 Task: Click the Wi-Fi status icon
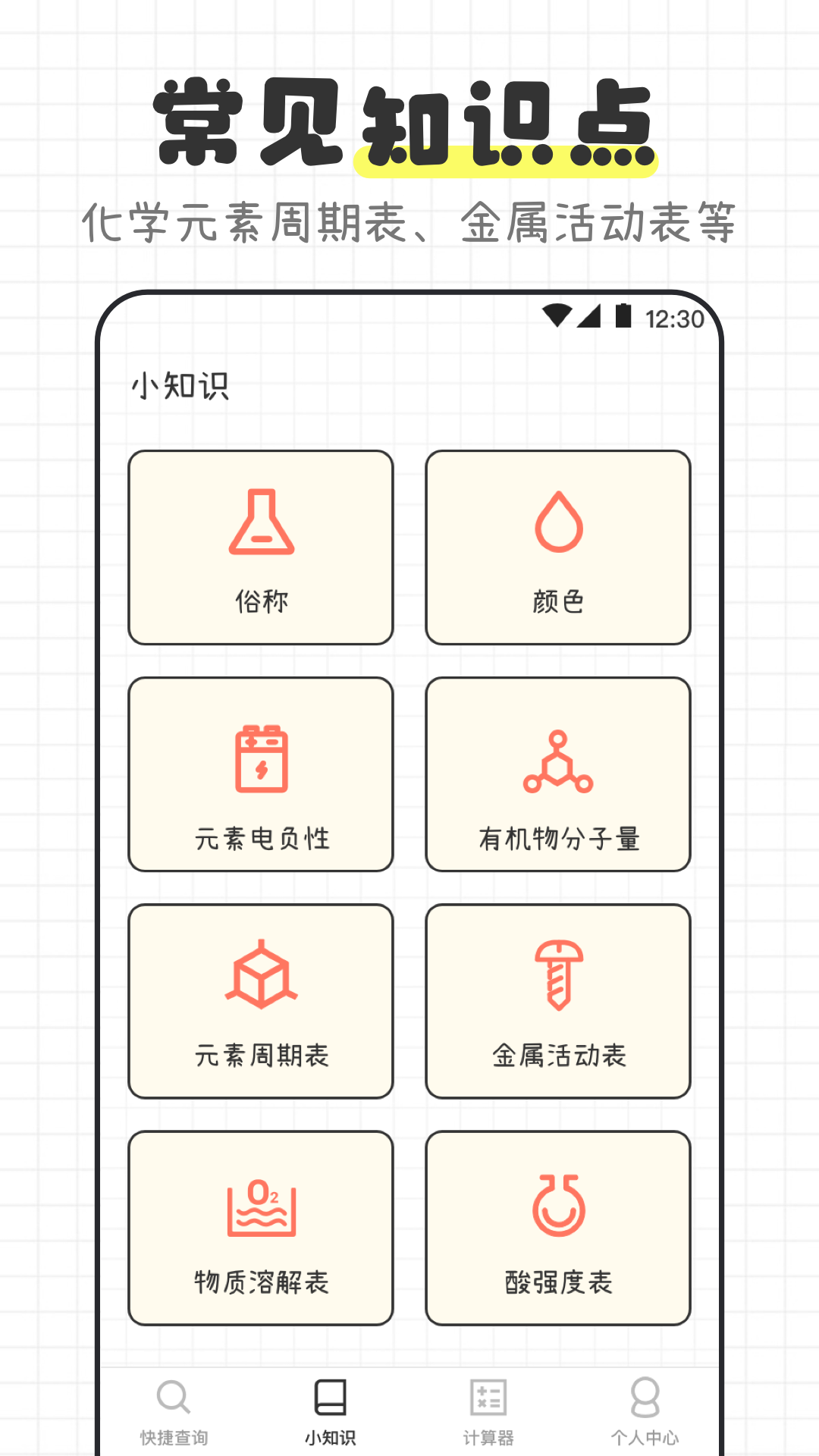pyautogui.click(x=557, y=317)
